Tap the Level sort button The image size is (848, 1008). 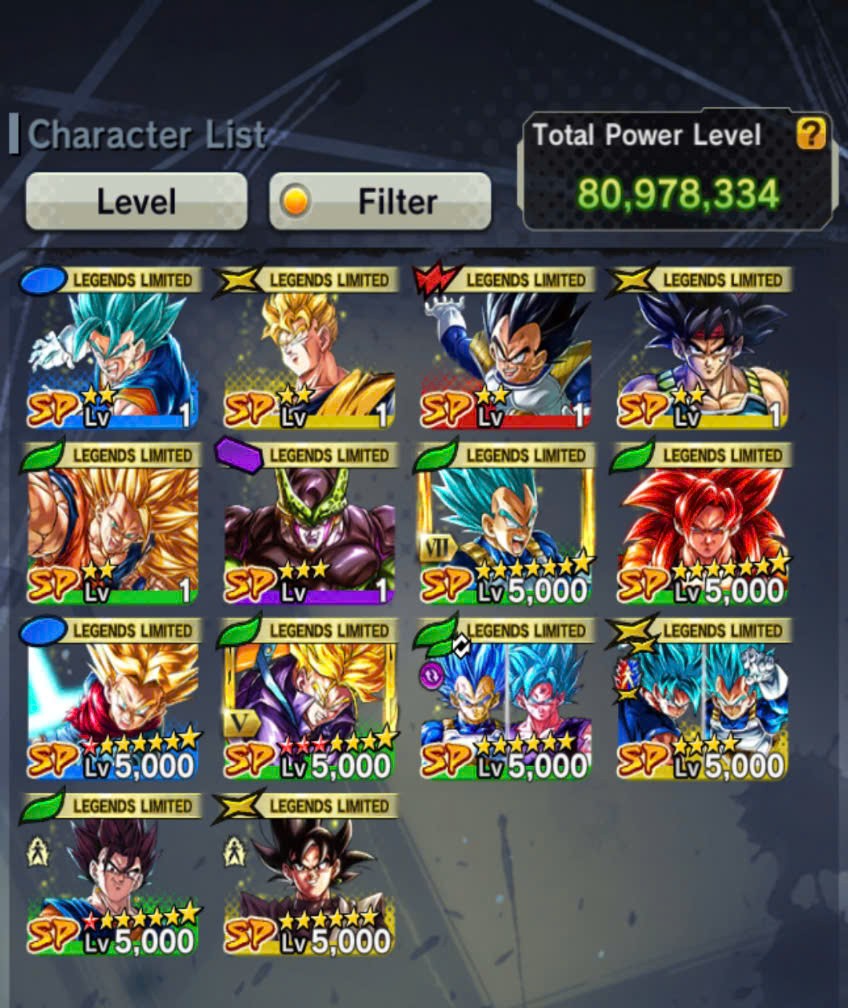click(x=136, y=201)
